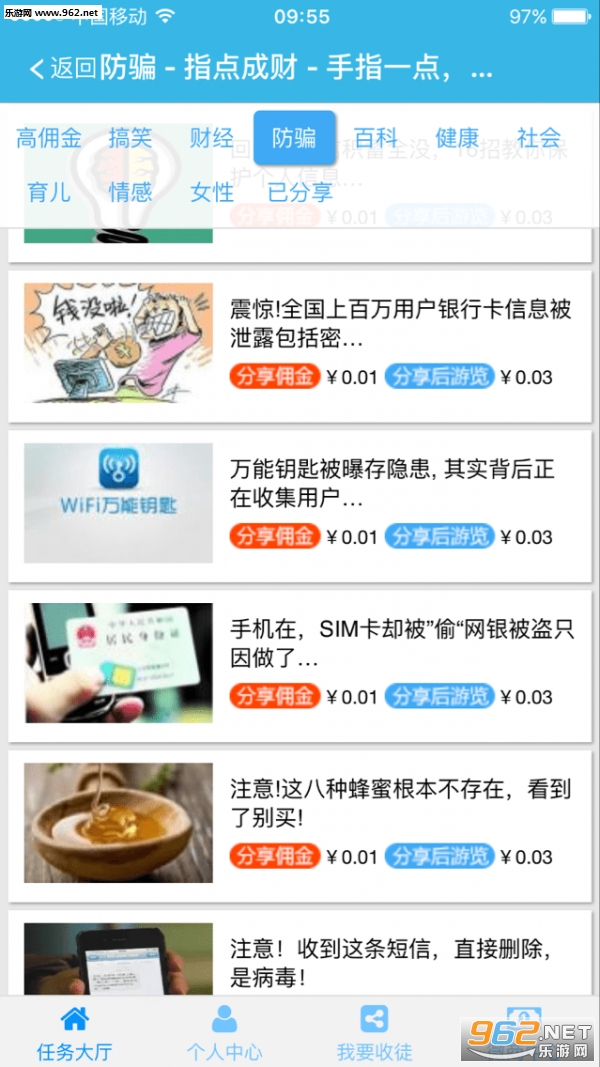This screenshot has width=600, height=1067.
Task: Open the 我要收徒 bottom tab
Action: (374, 1033)
